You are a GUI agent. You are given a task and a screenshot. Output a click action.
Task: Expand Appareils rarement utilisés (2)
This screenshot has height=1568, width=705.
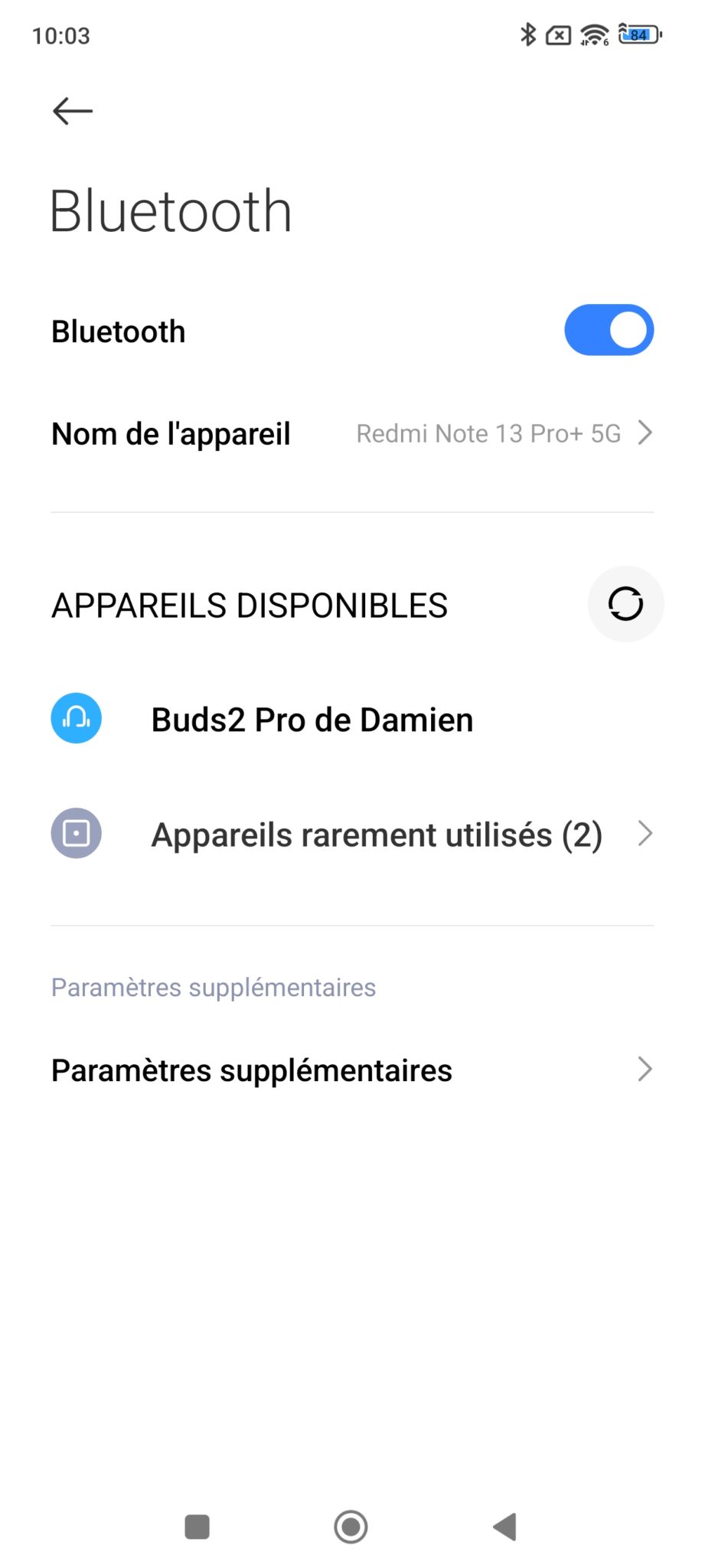tap(352, 834)
